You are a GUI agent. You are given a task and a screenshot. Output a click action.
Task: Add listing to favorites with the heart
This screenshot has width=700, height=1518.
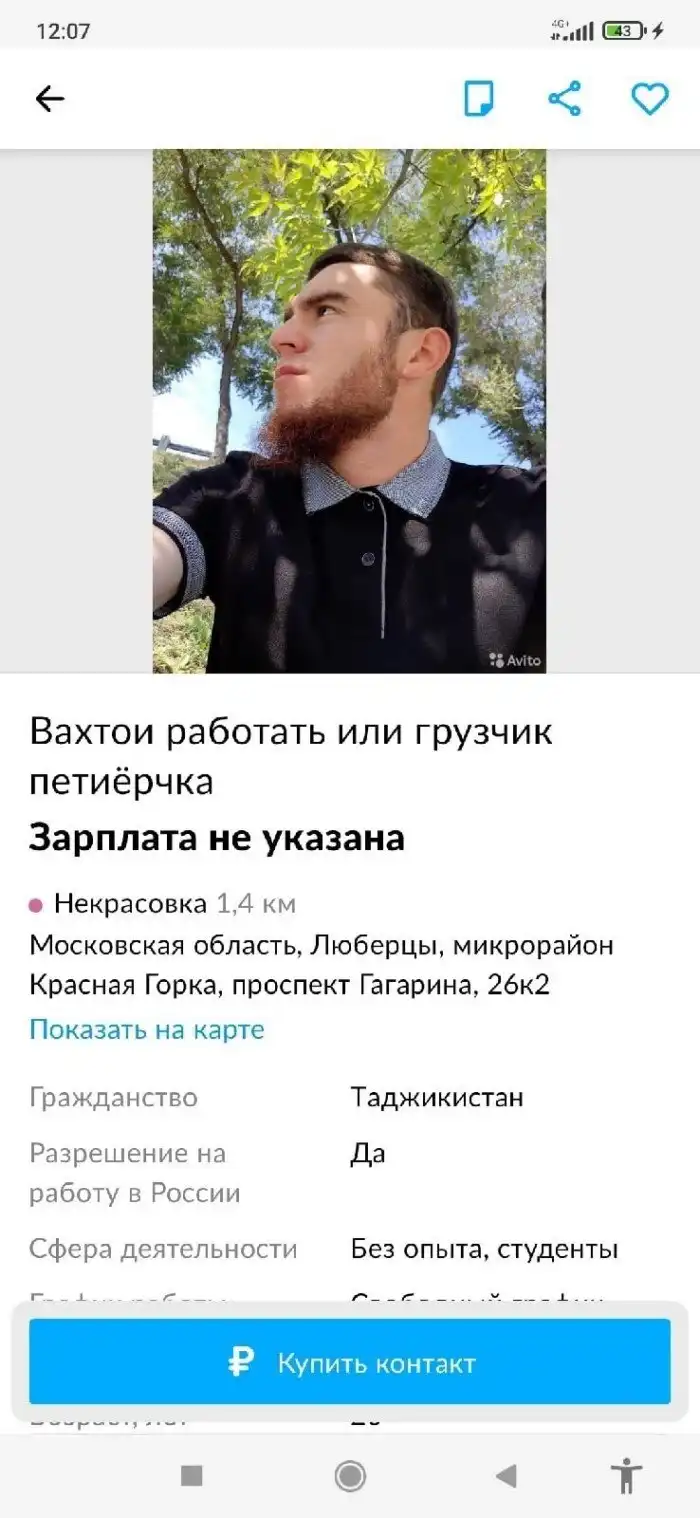[649, 98]
